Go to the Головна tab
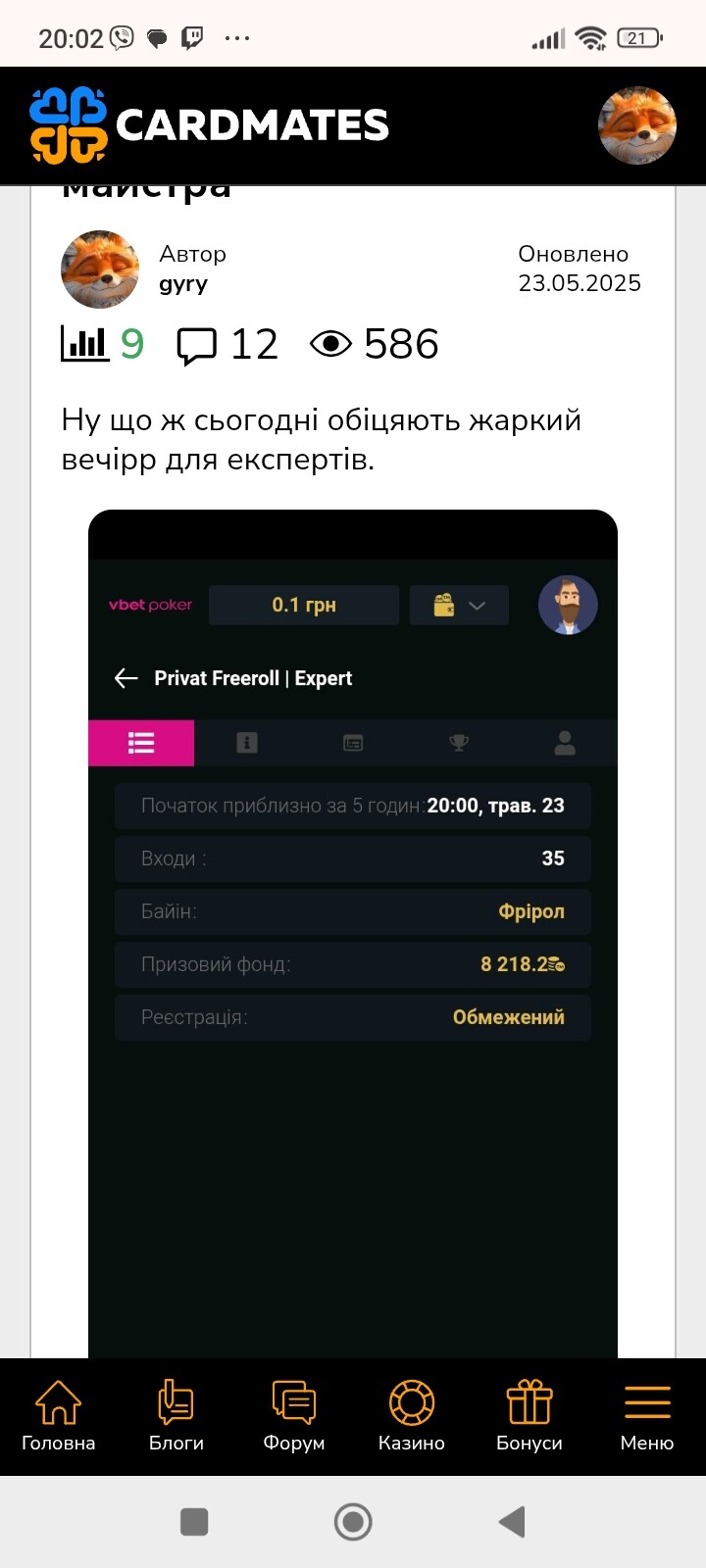 coord(59,1416)
